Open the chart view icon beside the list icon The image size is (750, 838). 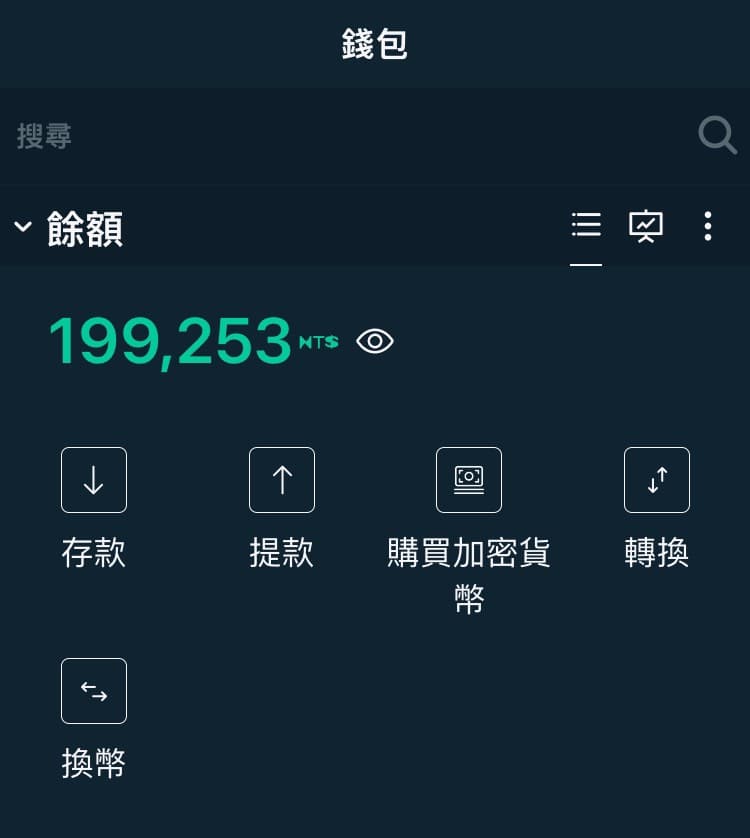pyautogui.click(x=646, y=225)
